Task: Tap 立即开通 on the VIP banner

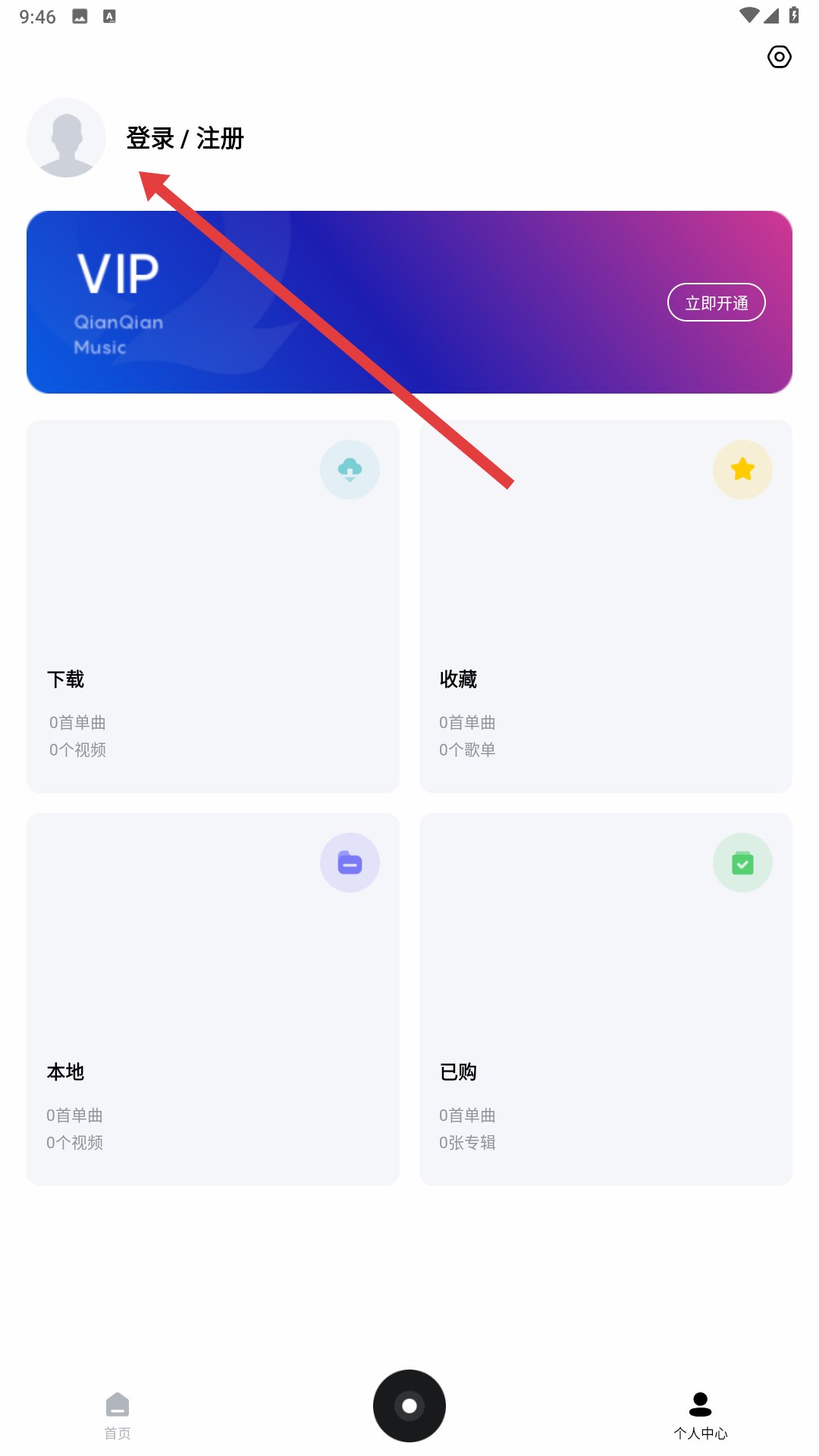Action: [716, 303]
